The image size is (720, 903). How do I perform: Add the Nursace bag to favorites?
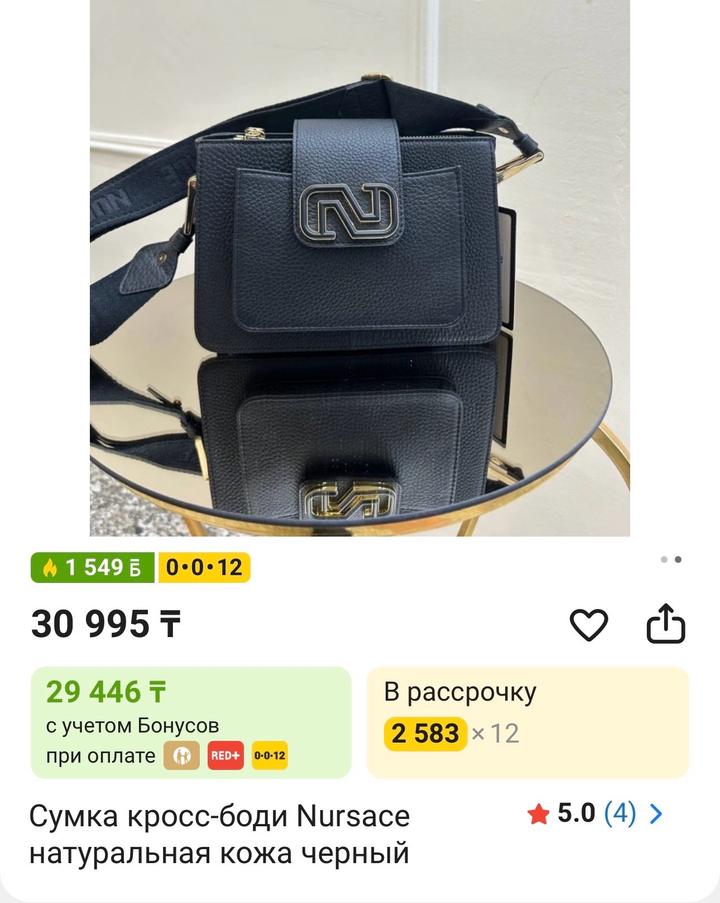click(588, 625)
